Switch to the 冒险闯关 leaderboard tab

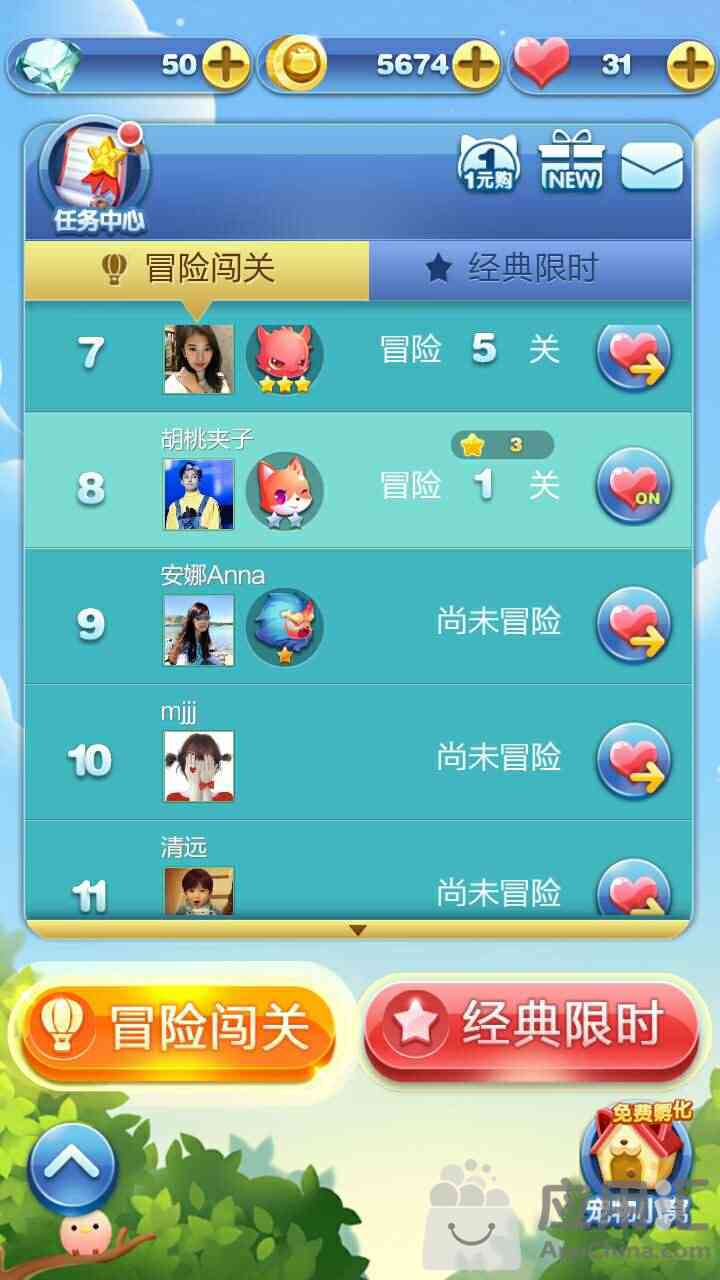click(x=196, y=268)
